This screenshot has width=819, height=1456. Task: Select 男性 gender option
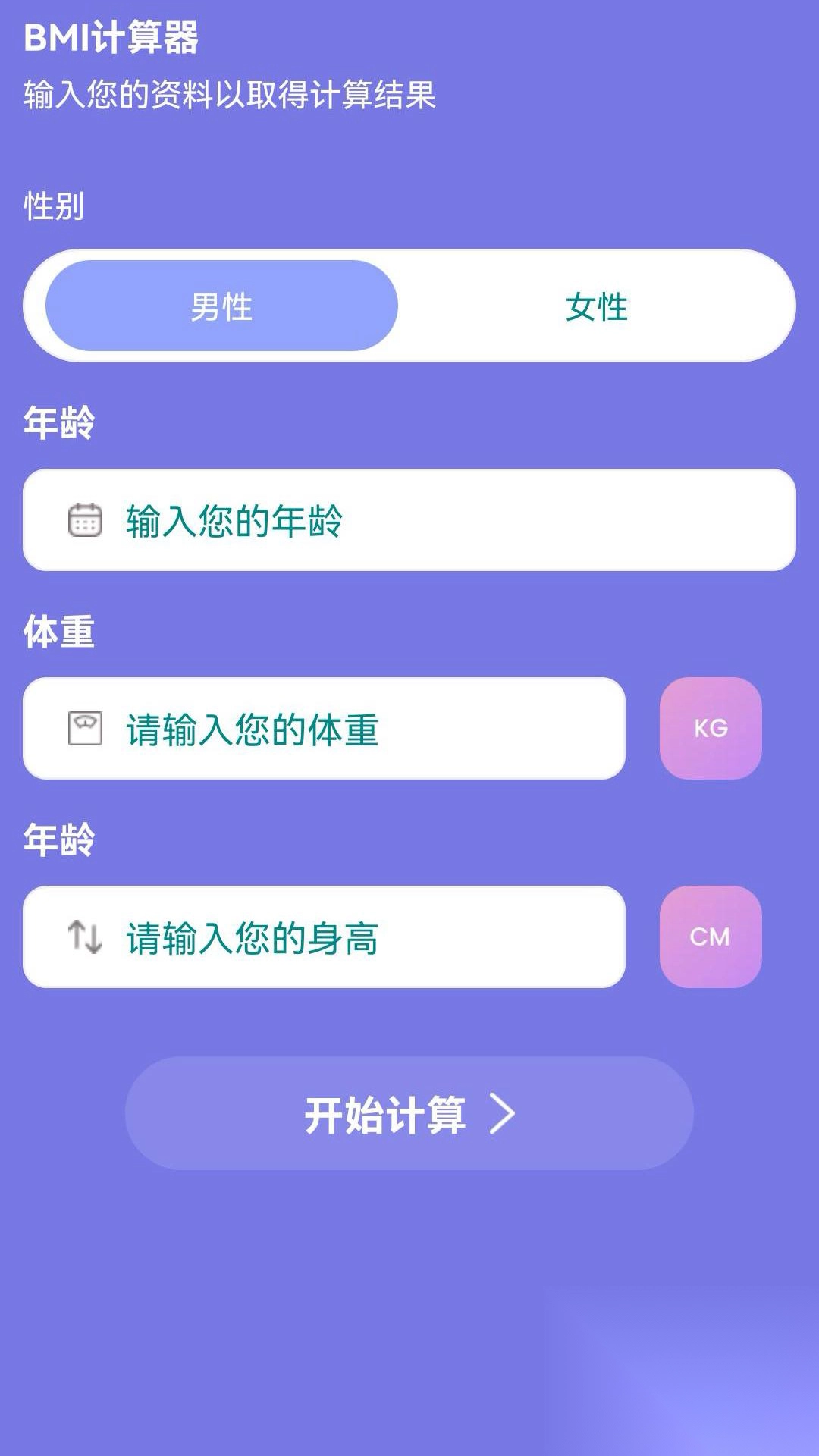[x=221, y=306]
